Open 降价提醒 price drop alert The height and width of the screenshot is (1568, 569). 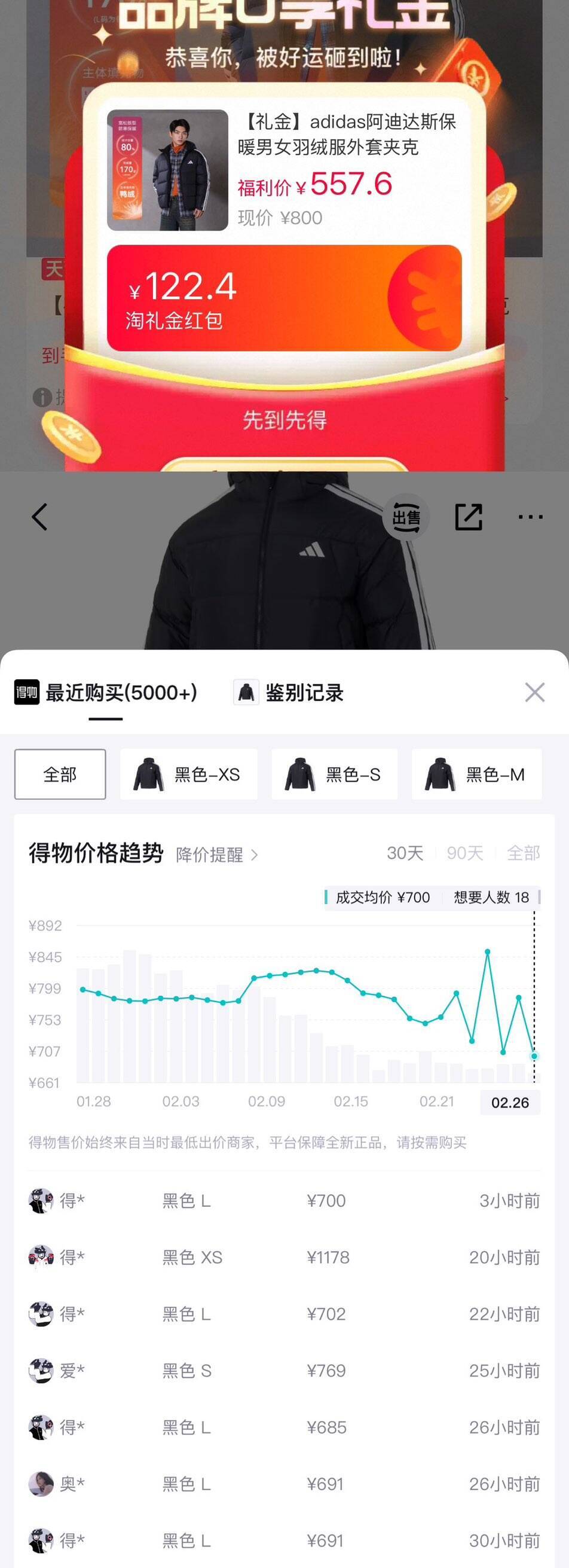click(216, 855)
